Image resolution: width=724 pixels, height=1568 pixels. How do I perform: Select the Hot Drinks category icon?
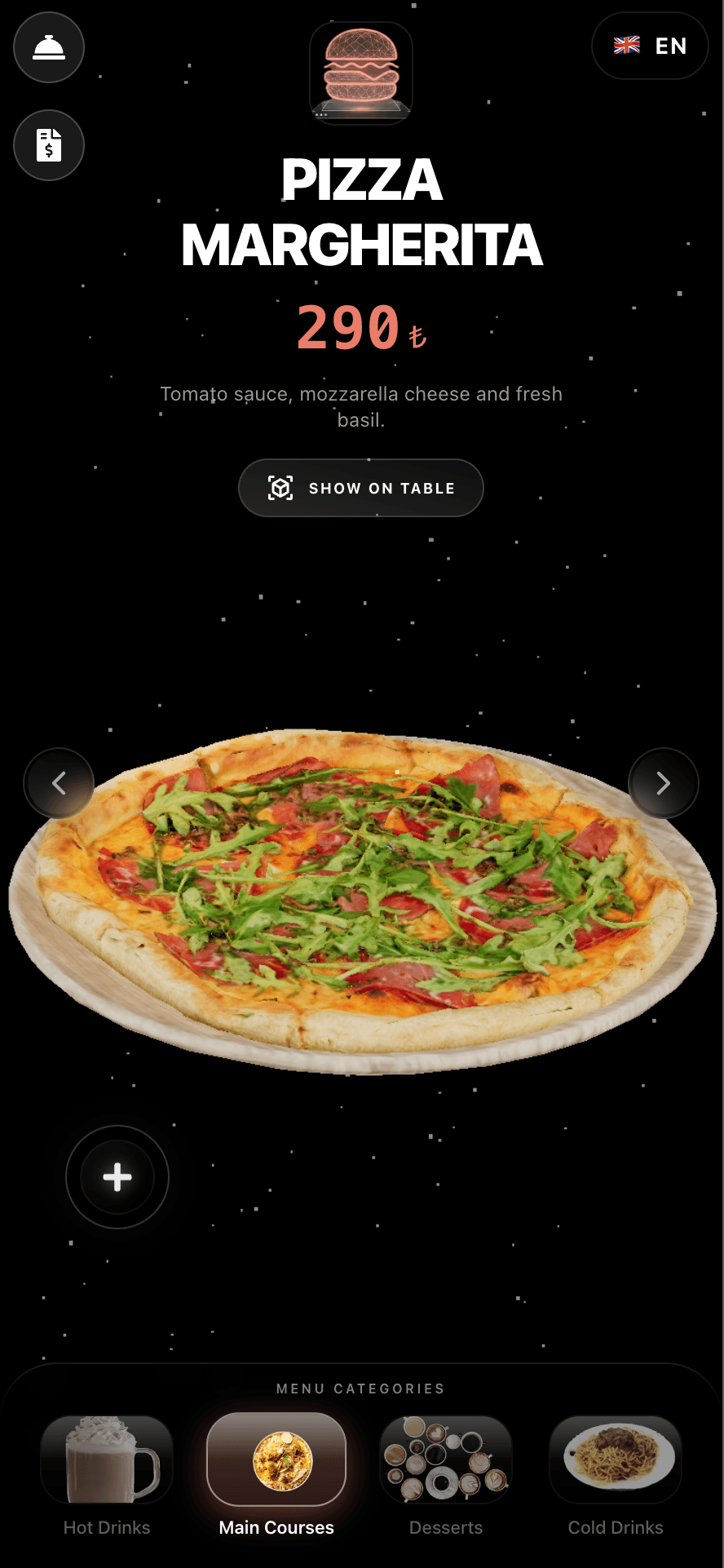pos(106,1459)
